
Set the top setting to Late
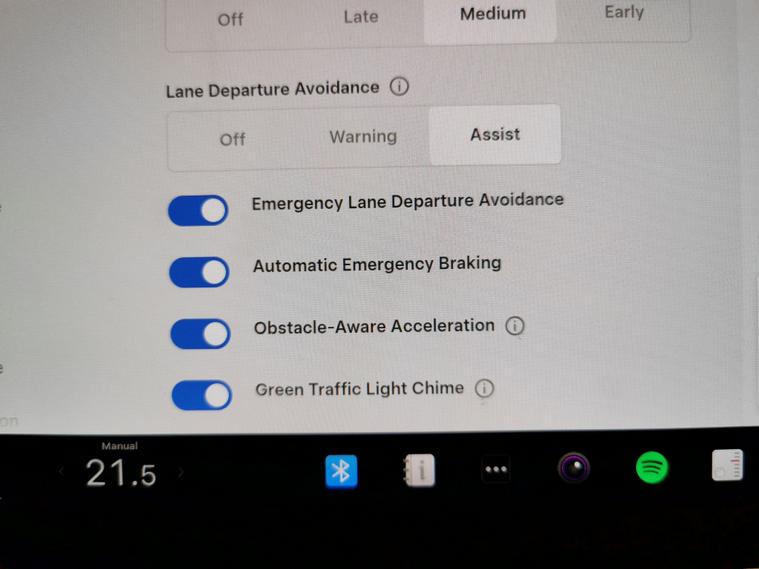pos(361,16)
